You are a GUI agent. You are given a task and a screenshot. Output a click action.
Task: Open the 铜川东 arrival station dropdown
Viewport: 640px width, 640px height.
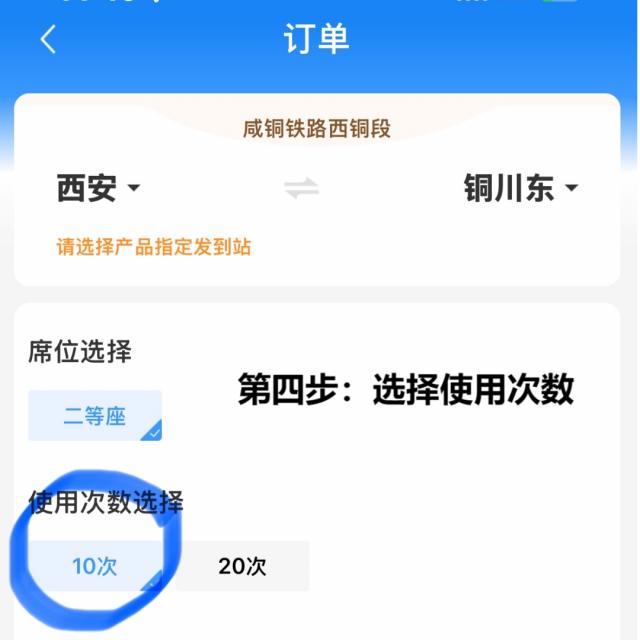[520, 188]
